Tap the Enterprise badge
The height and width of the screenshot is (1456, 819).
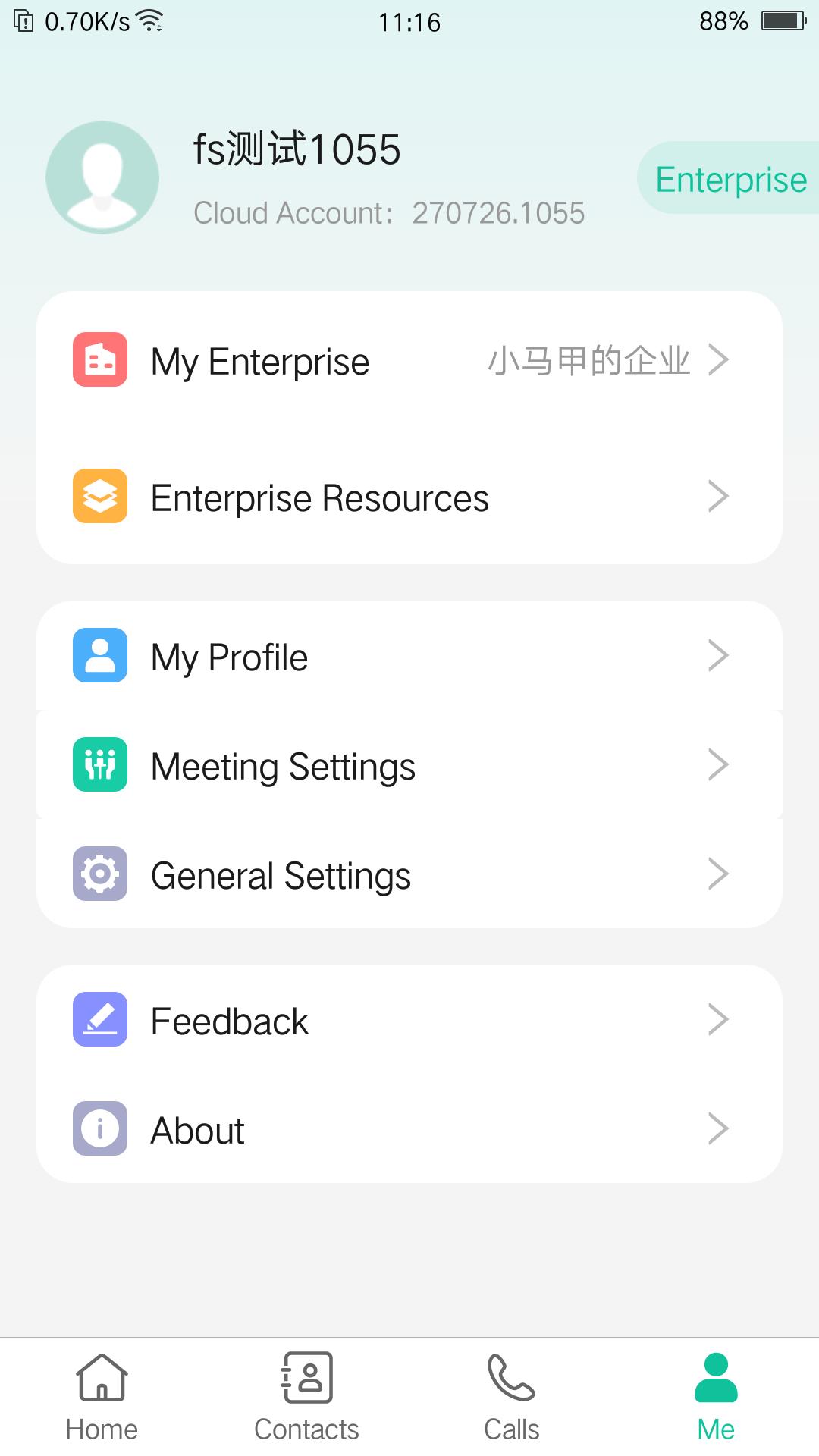click(730, 179)
